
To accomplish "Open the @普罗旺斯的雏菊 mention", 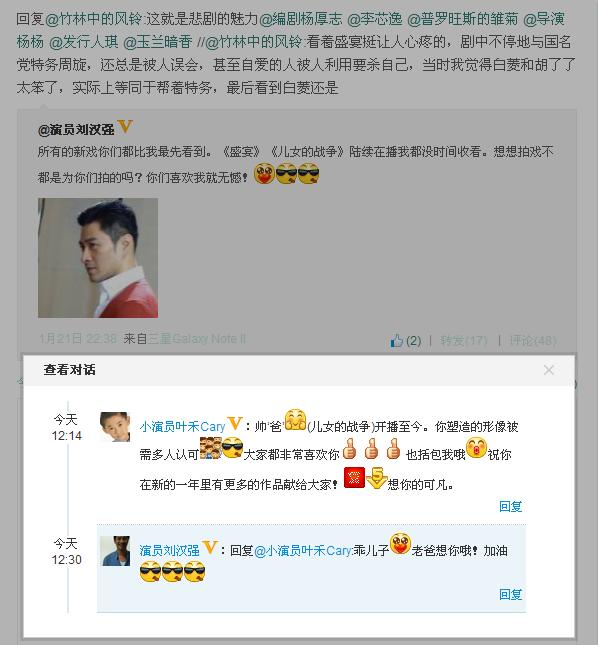I will (x=463, y=19).
